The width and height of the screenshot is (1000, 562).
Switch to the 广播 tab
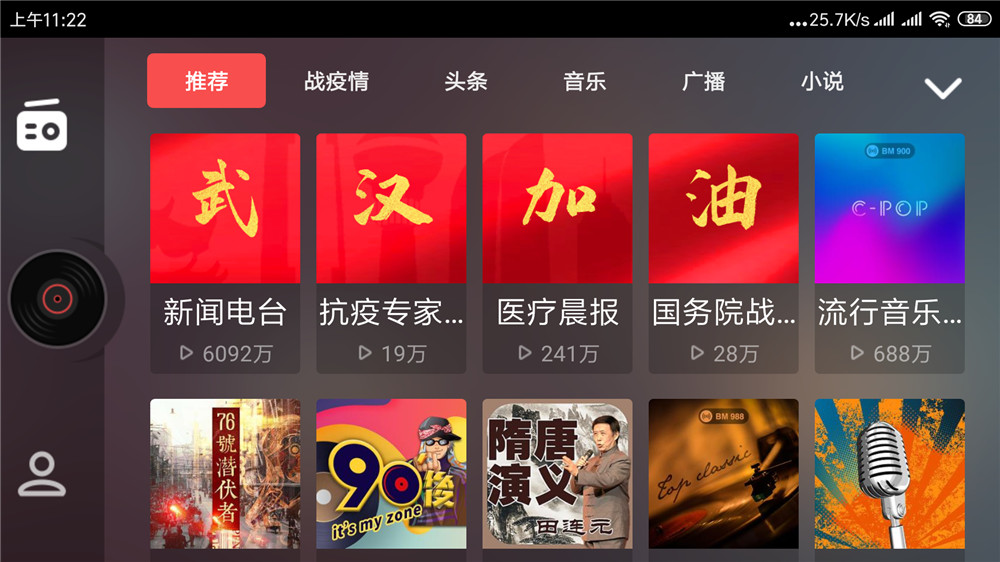[704, 82]
